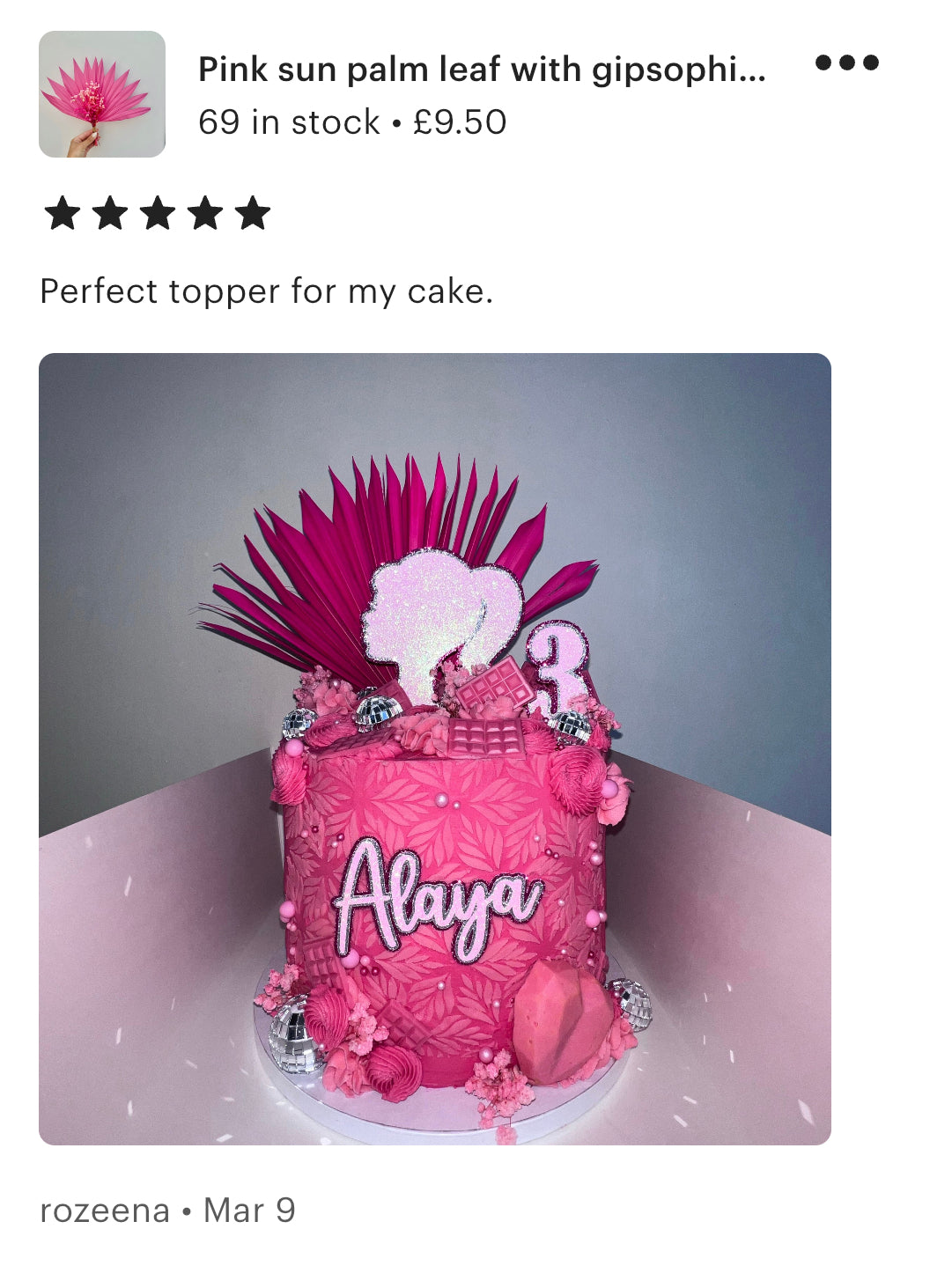Open the Pink sun palm leaf listing
The width and height of the screenshot is (930, 1288).
[x=481, y=70]
